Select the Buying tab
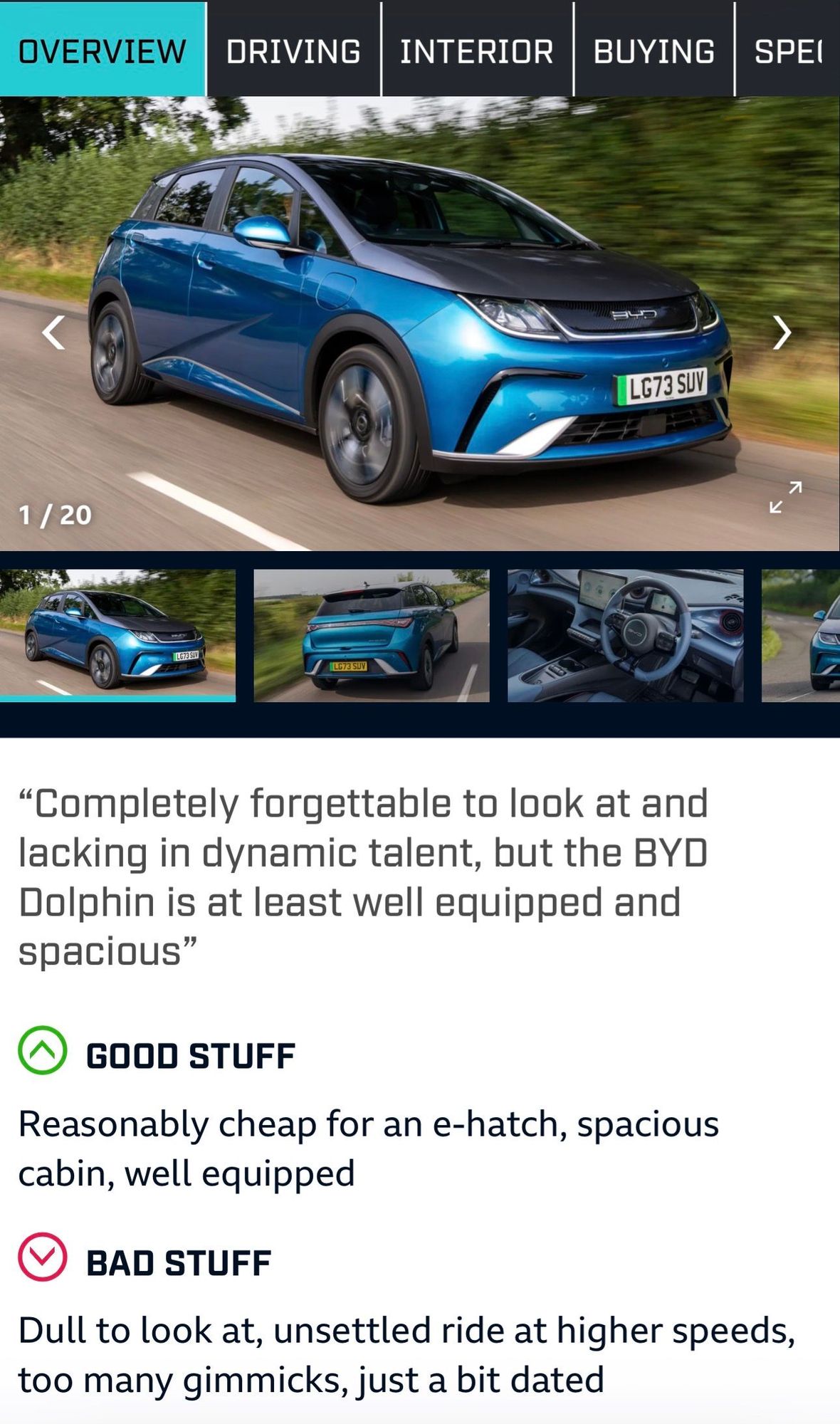 (653, 49)
